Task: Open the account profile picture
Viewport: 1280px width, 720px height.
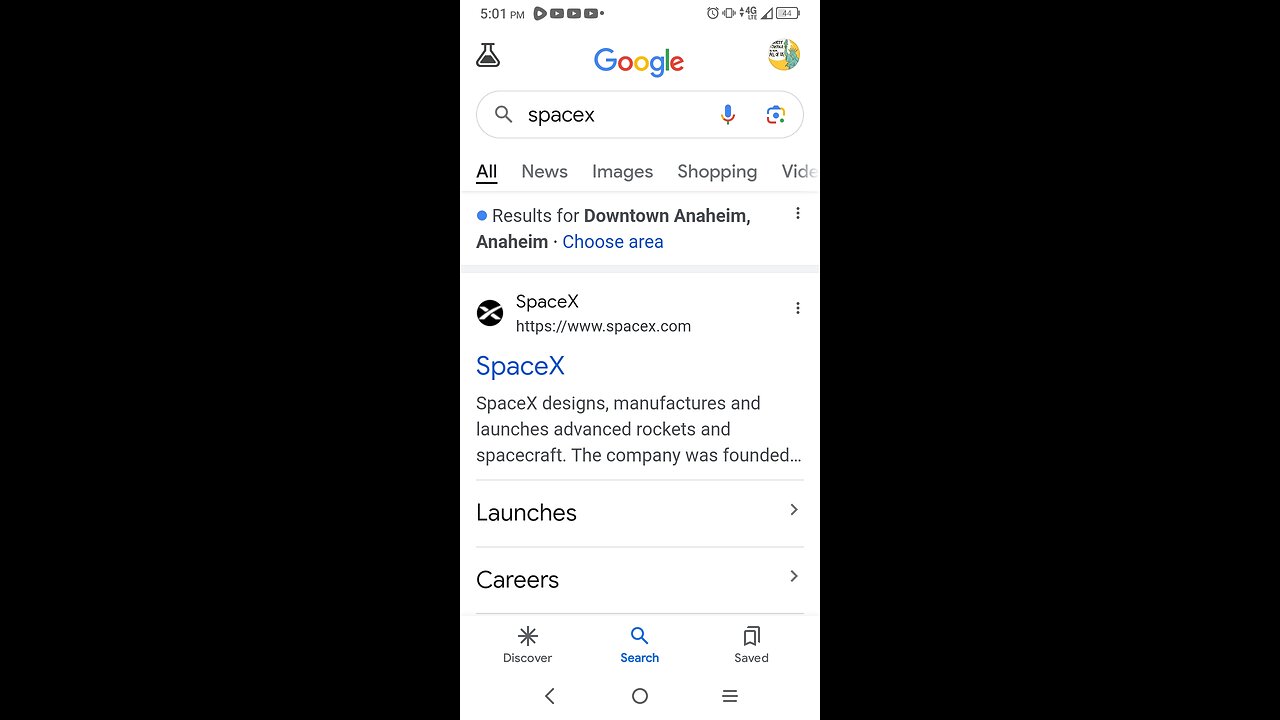Action: [x=783, y=55]
